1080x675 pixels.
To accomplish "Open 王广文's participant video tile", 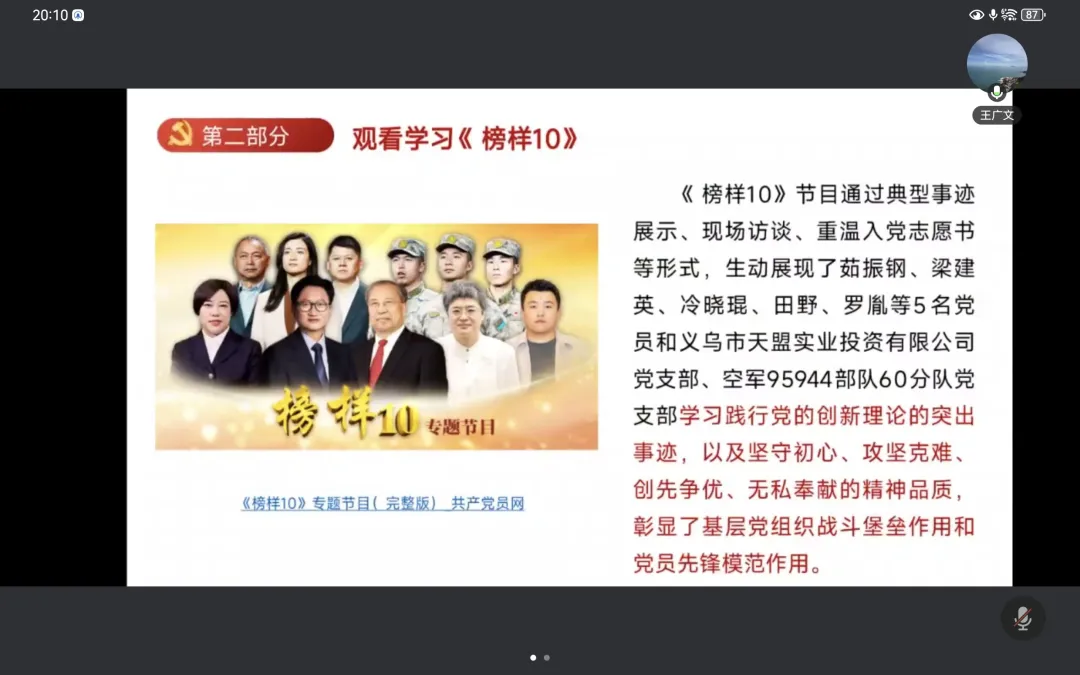I will pos(996,65).
